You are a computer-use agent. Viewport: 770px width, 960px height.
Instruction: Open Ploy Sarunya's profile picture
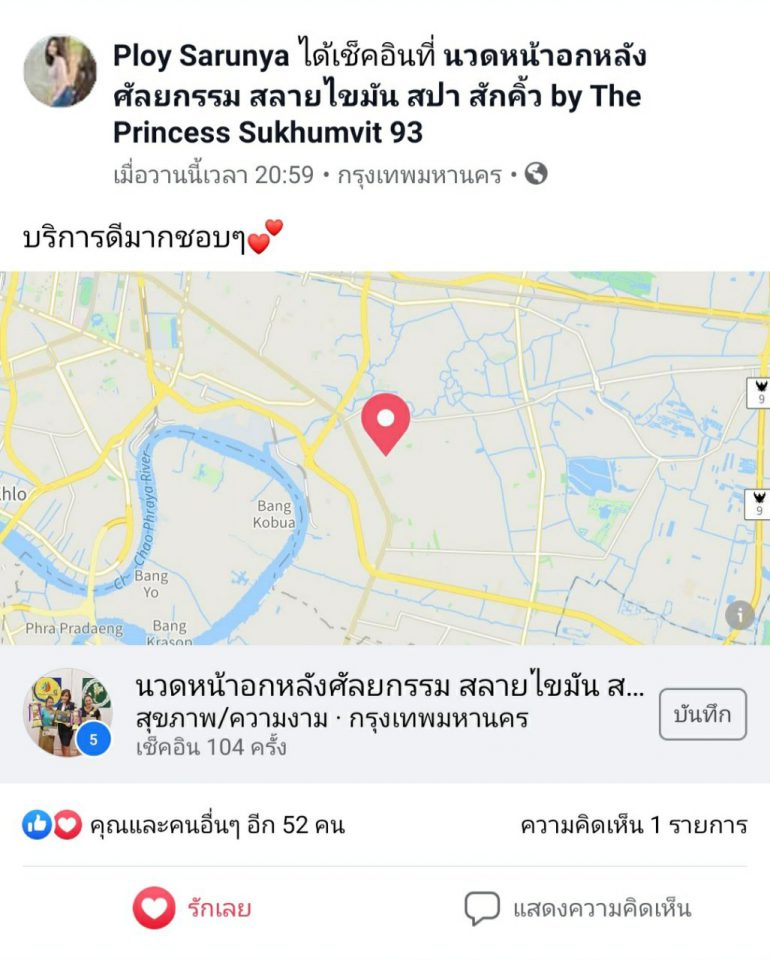point(60,72)
